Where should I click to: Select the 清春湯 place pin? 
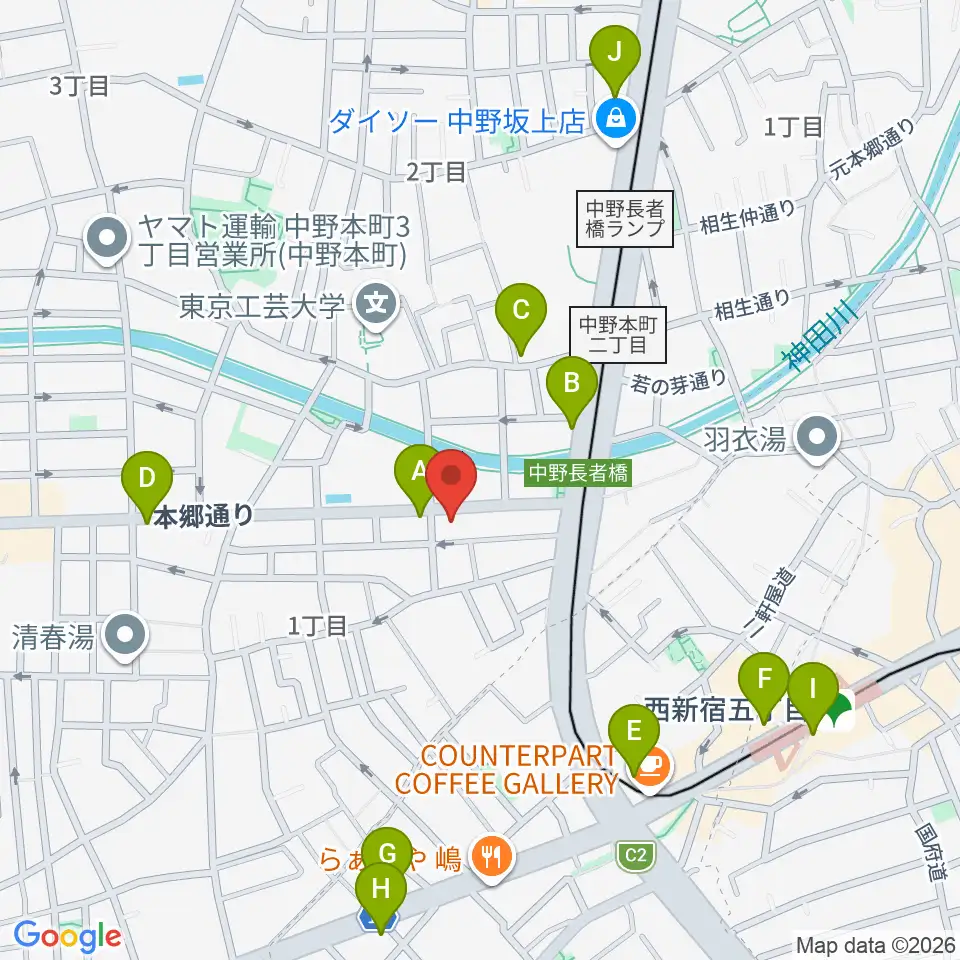coord(125,638)
